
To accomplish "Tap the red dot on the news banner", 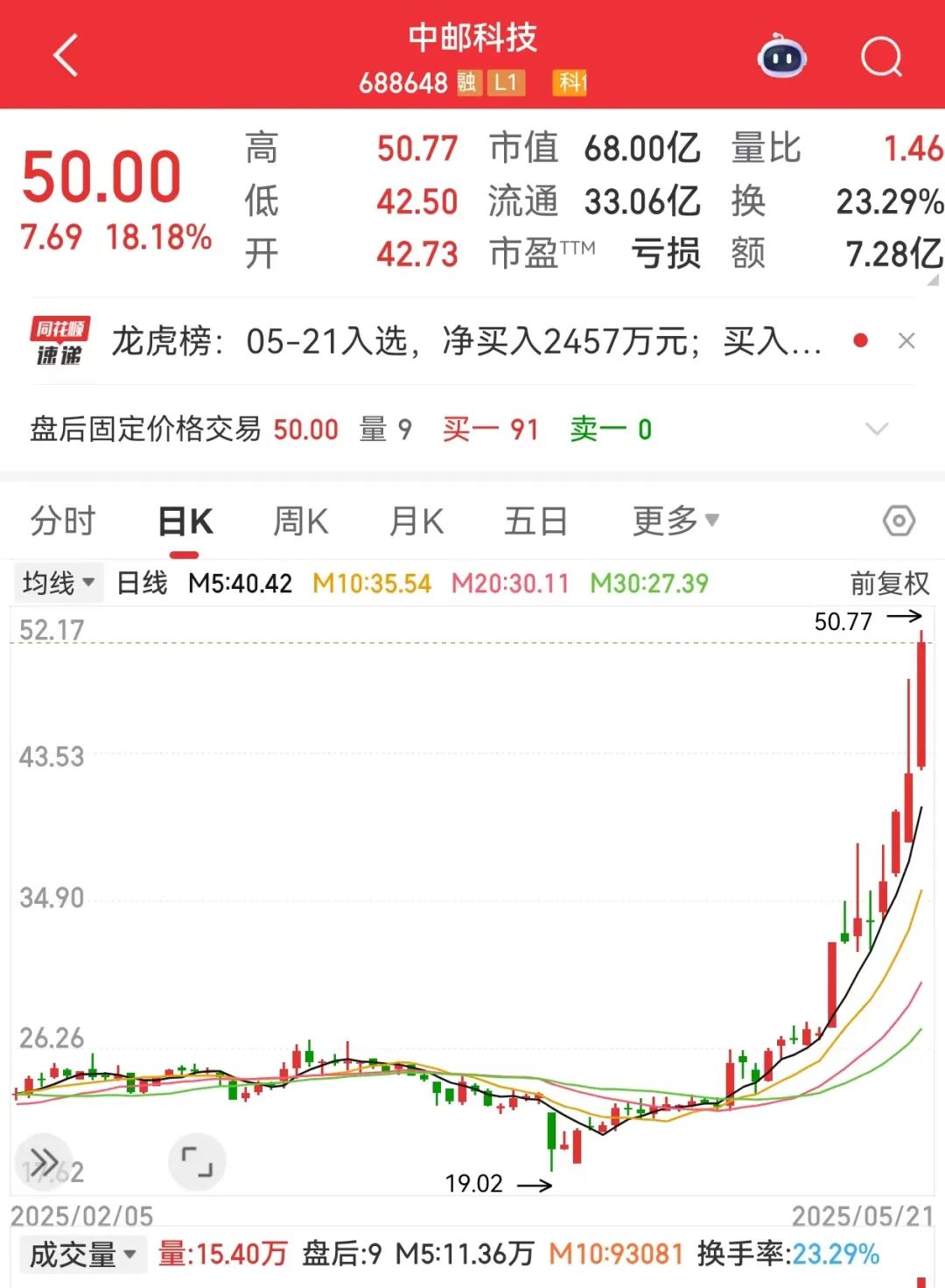I will tap(860, 342).
